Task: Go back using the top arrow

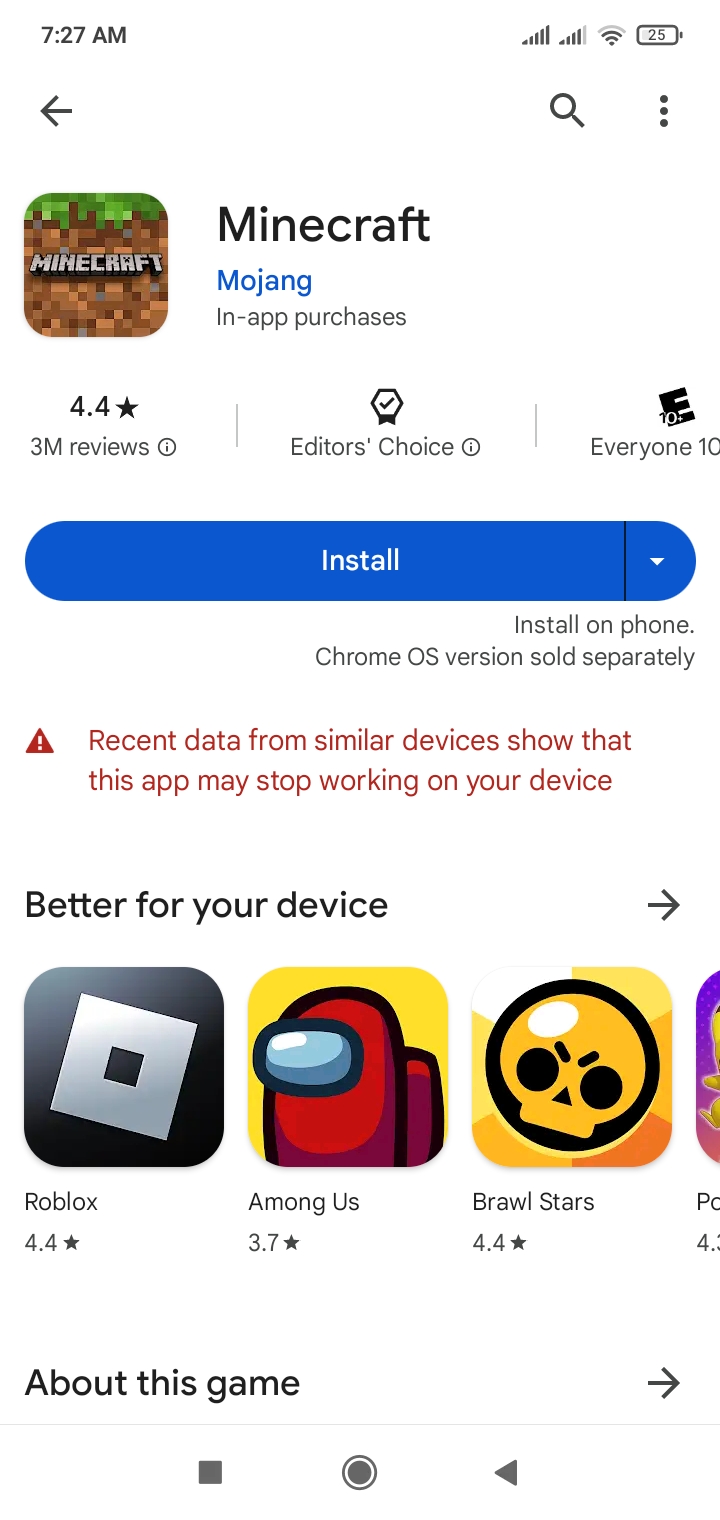Action: [x=56, y=111]
